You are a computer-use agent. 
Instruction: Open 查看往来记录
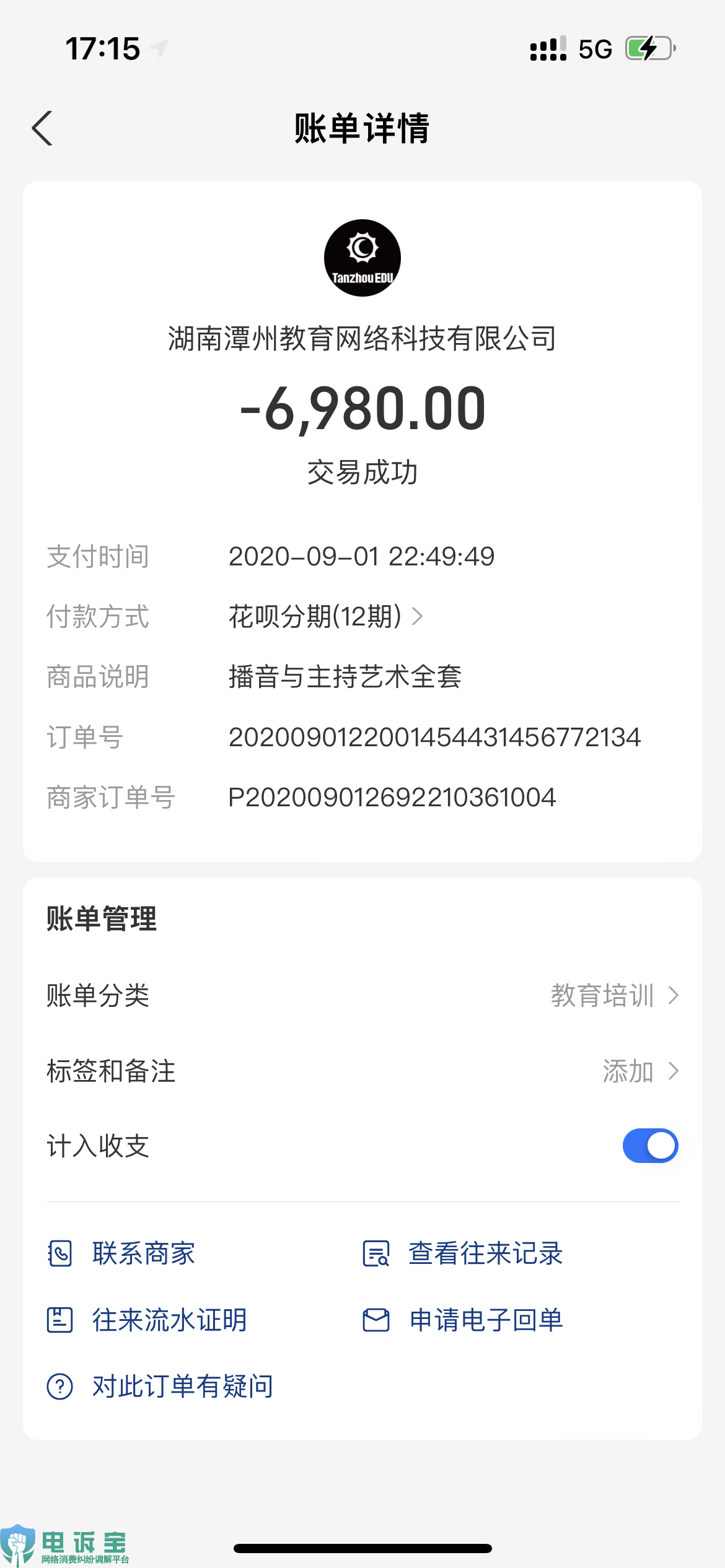pos(463,1253)
